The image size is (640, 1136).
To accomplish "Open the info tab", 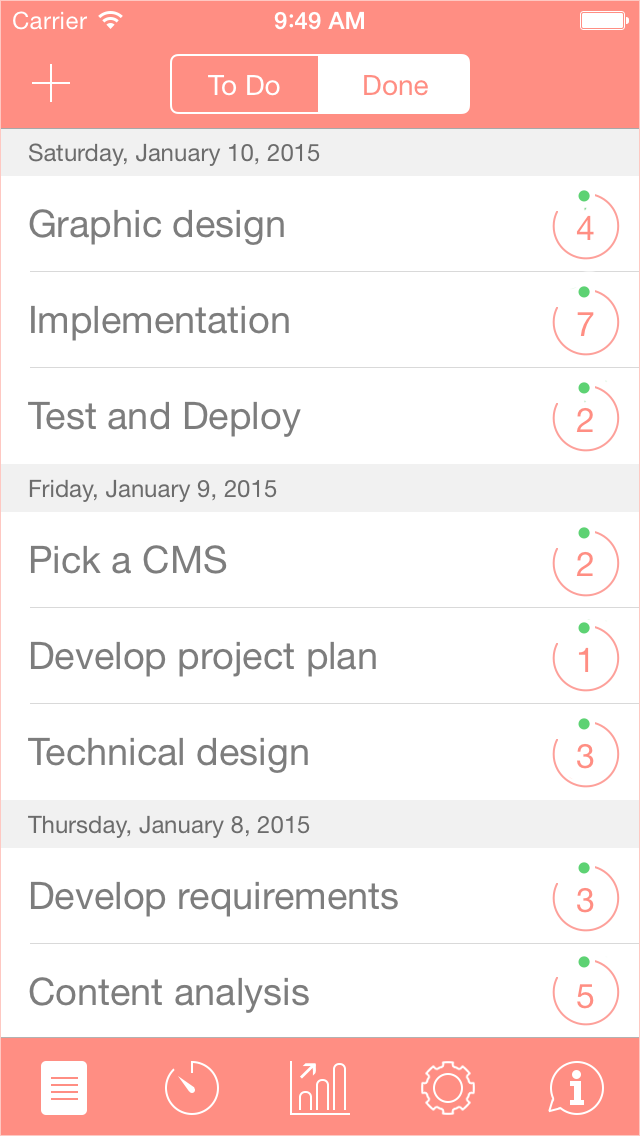I will coord(576,1087).
